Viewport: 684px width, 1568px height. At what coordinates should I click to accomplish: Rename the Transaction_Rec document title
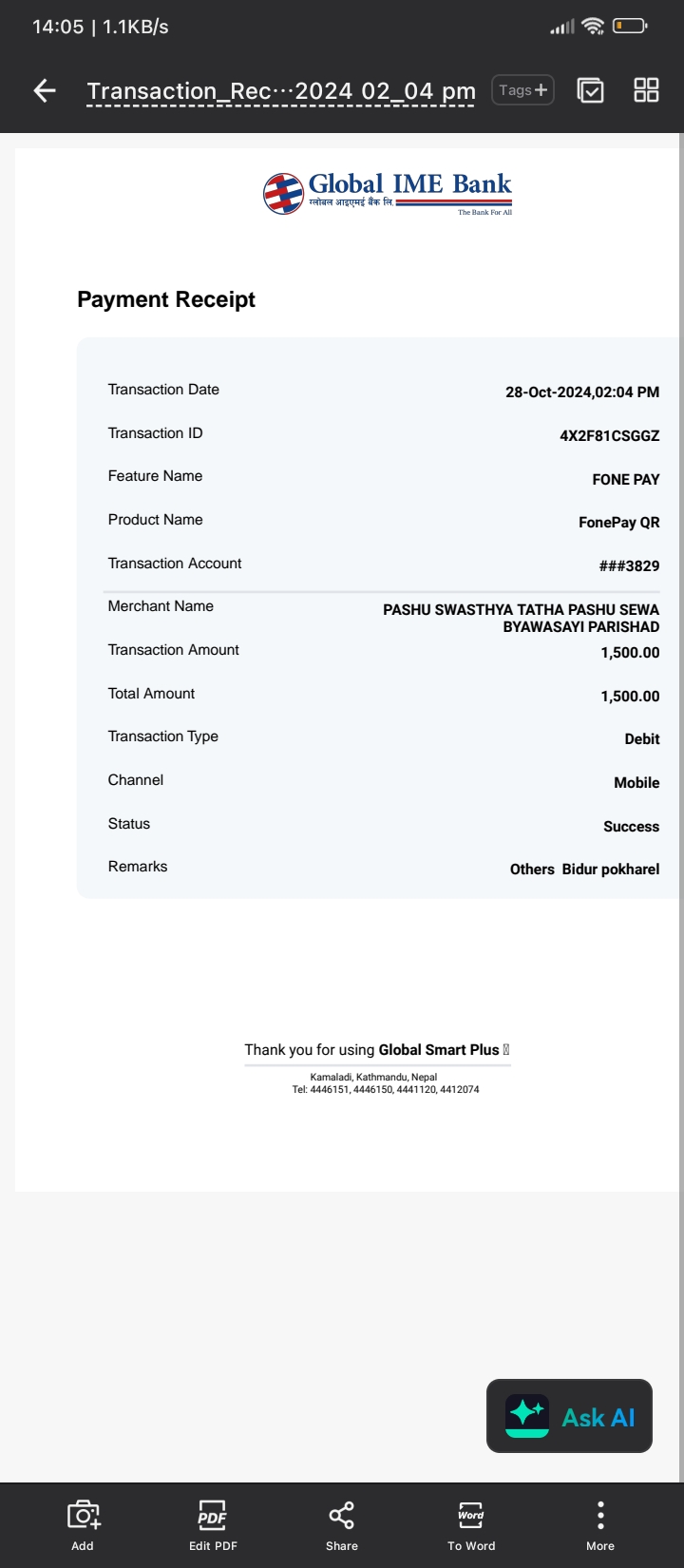click(x=280, y=91)
